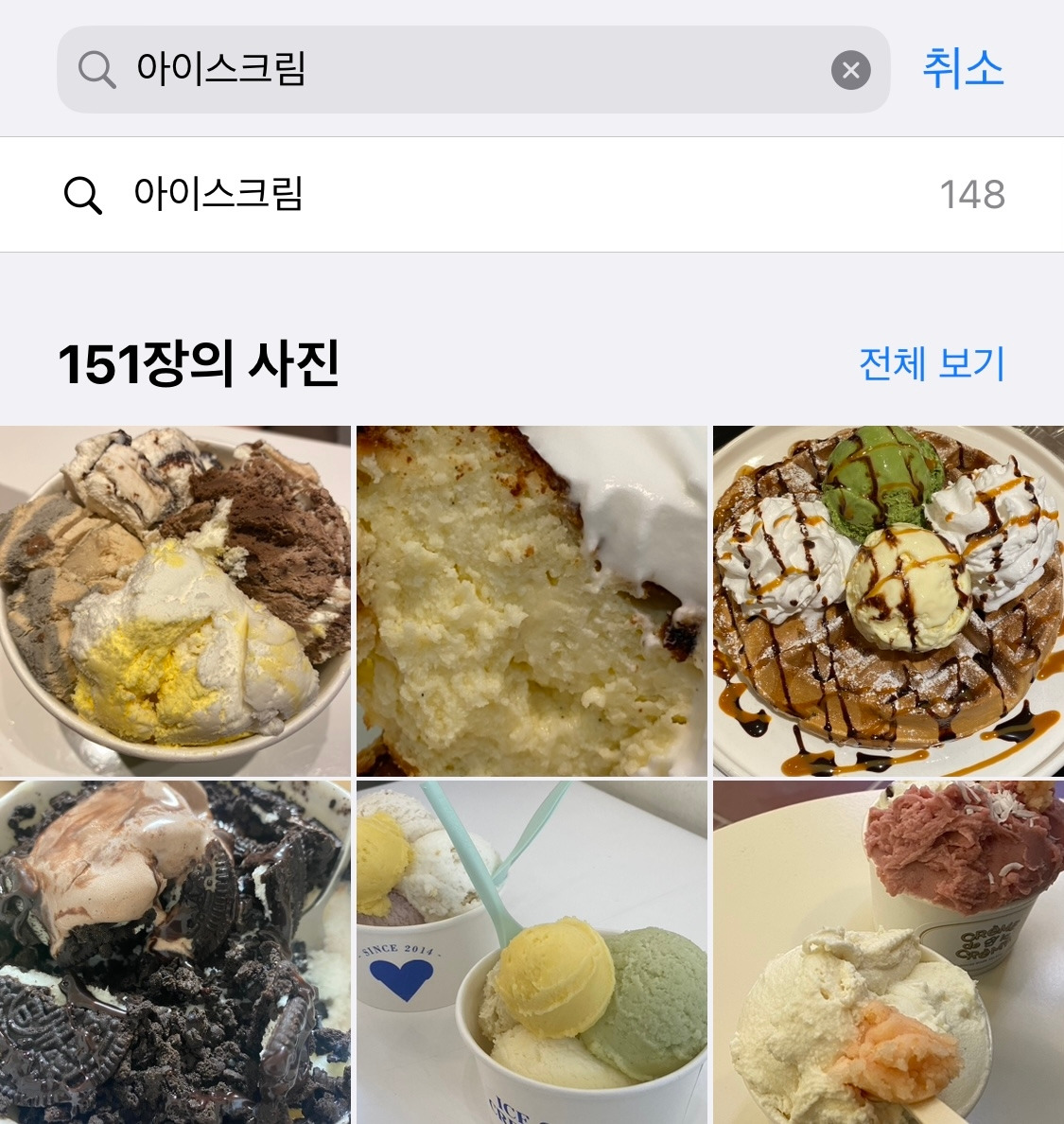Viewport: 1064px width, 1124px height.
Task: Cancel the search with 취소
Action: [963, 69]
